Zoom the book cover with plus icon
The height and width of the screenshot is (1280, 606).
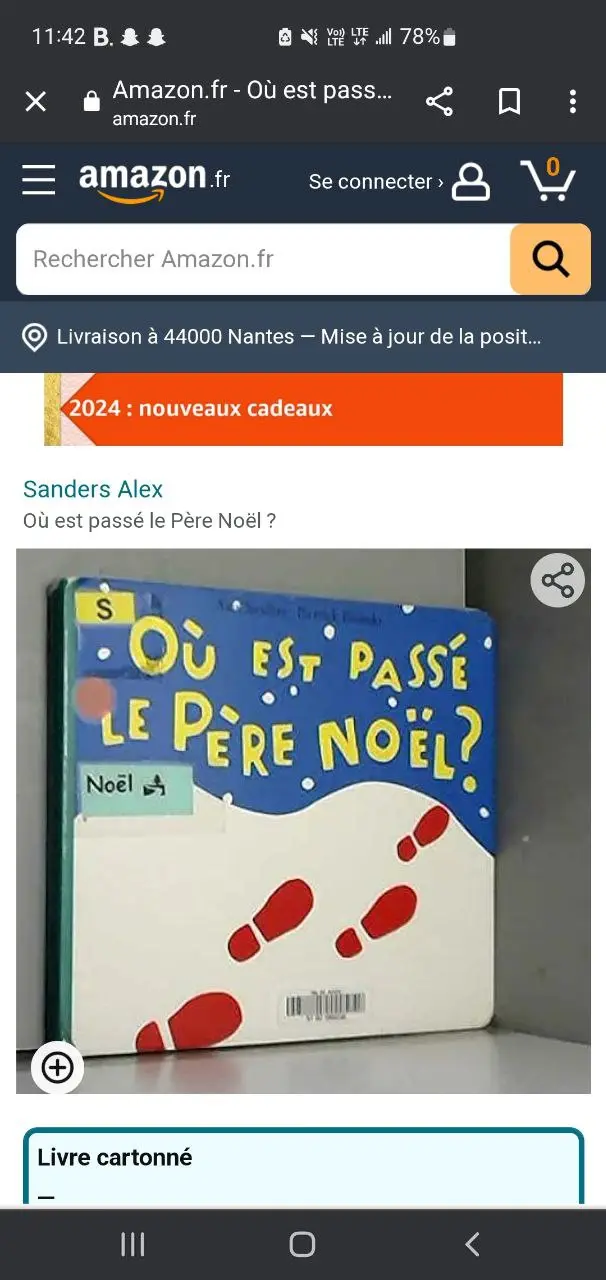[x=57, y=1068]
